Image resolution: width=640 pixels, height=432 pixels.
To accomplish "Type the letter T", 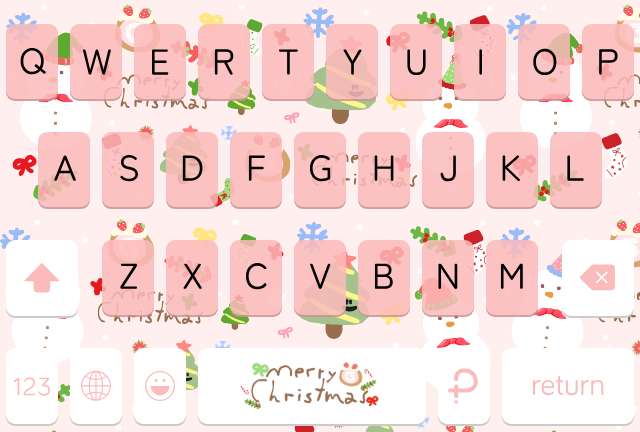I will coord(288,62).
